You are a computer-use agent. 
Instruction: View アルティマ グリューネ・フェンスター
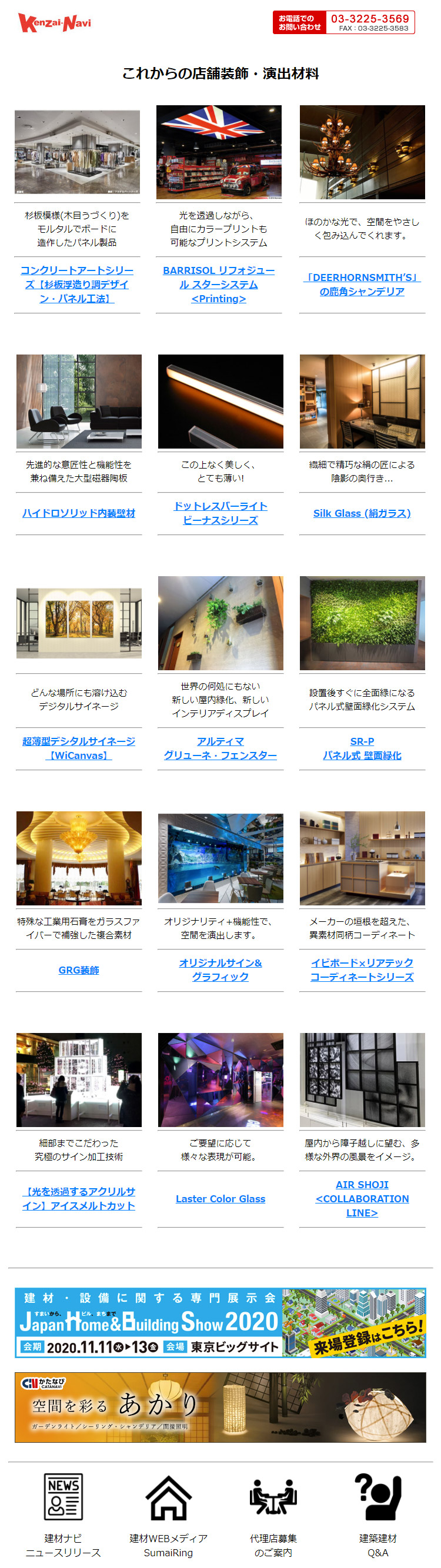point(220,748)
